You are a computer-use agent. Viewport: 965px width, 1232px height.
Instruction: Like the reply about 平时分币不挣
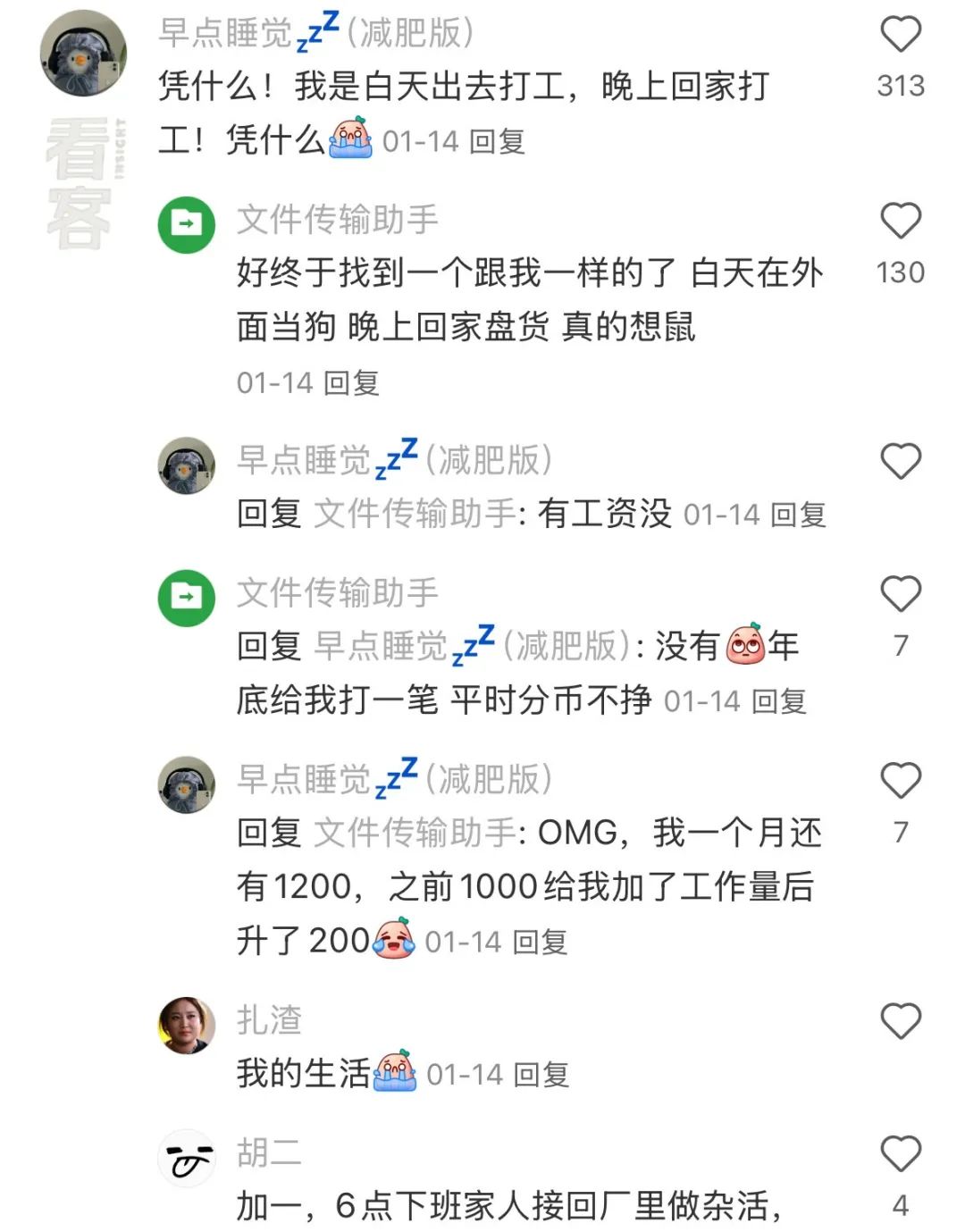pos(901,594)
